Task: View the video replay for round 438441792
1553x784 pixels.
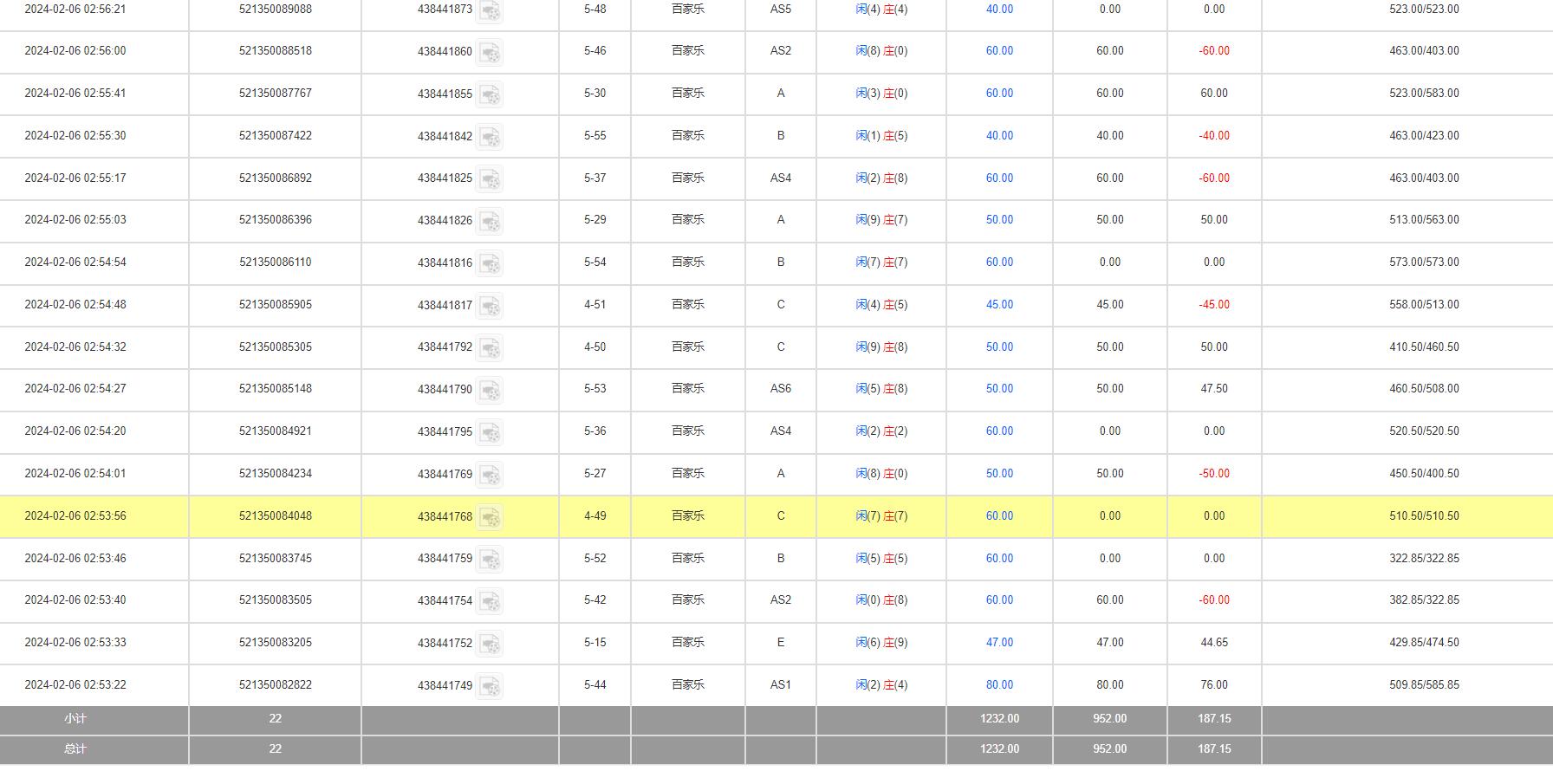Action: point(490,348)
